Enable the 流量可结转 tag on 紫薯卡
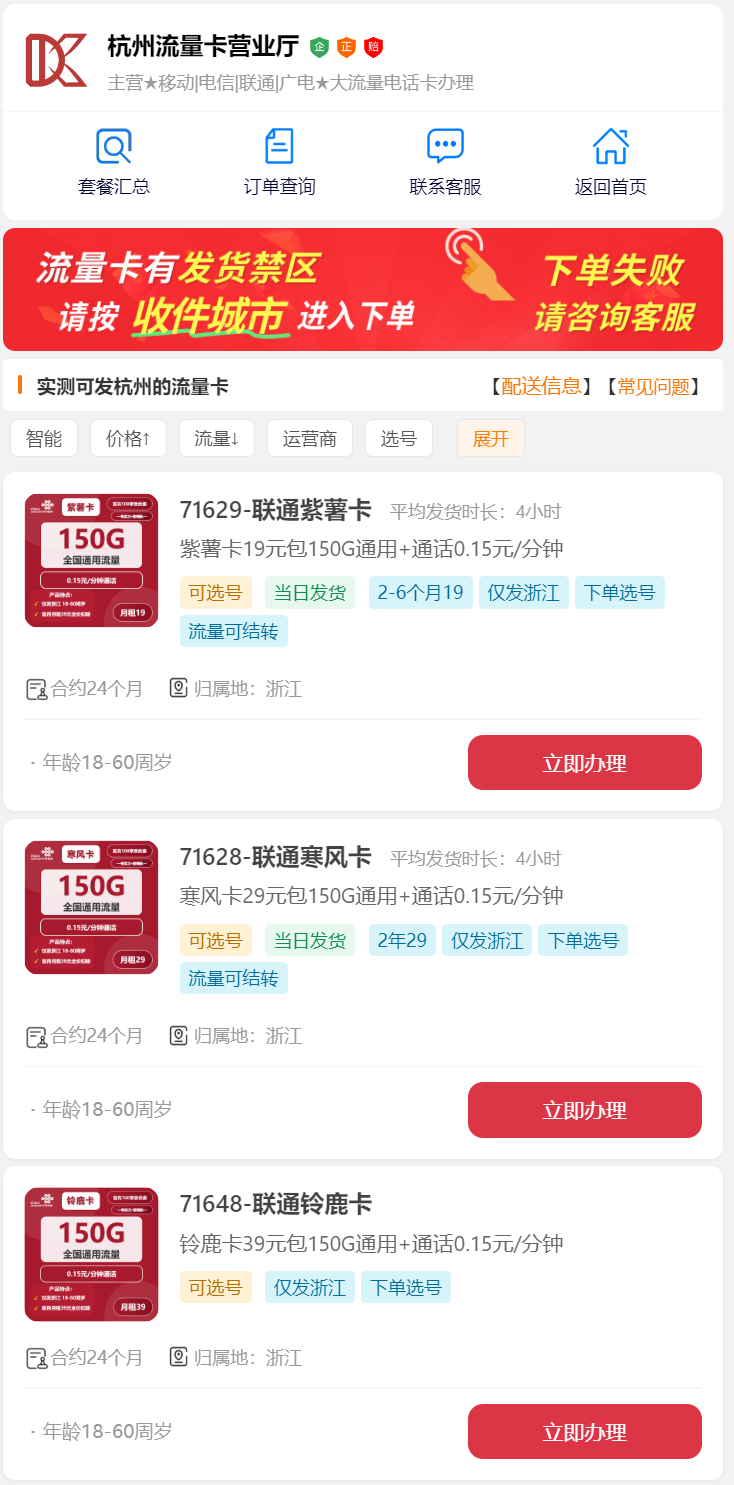Image resolution: width=734 pixels, height=1485 pixels. (x=233, y=631)
